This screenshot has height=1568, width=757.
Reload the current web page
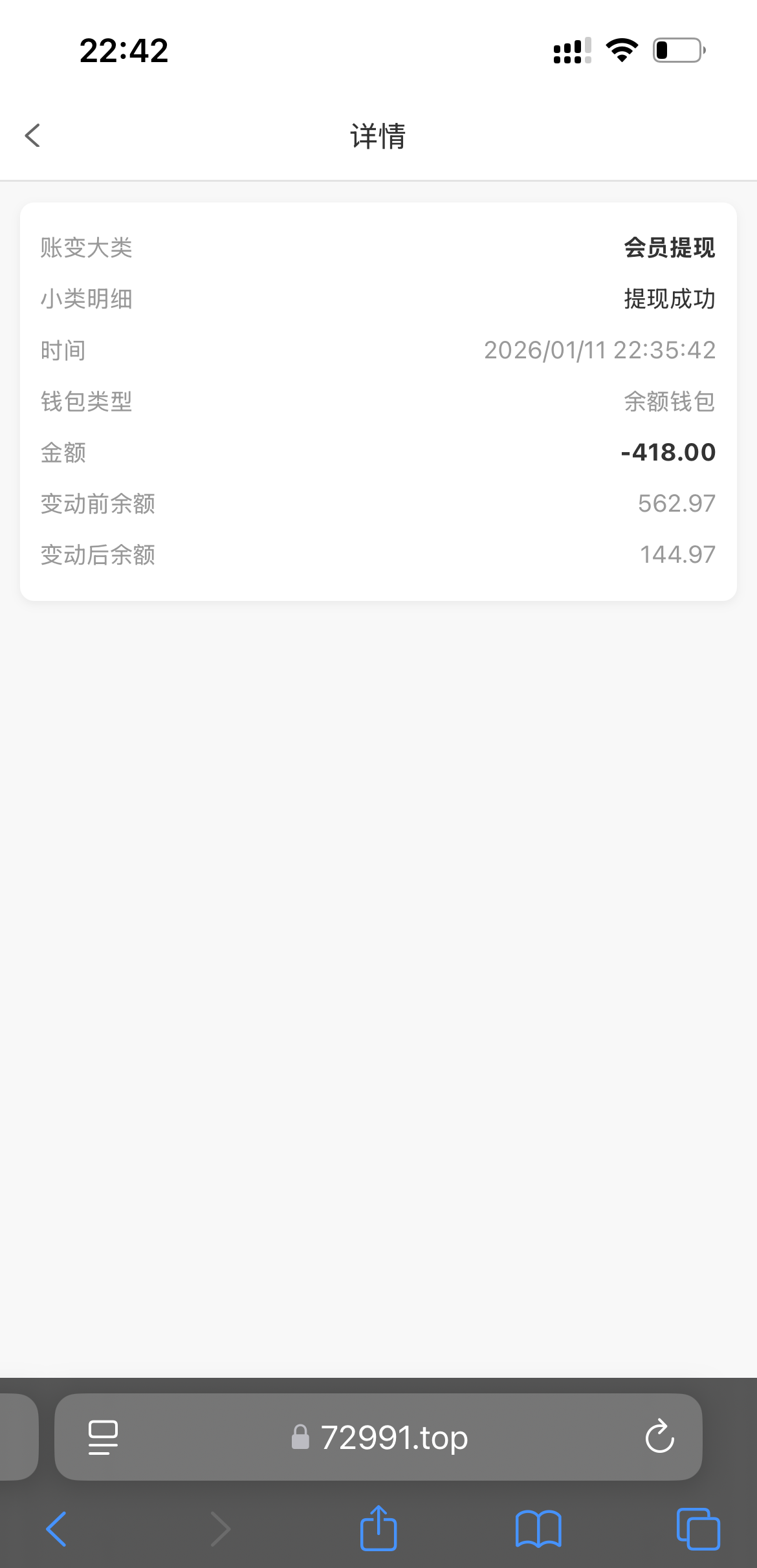point(659,1437)
